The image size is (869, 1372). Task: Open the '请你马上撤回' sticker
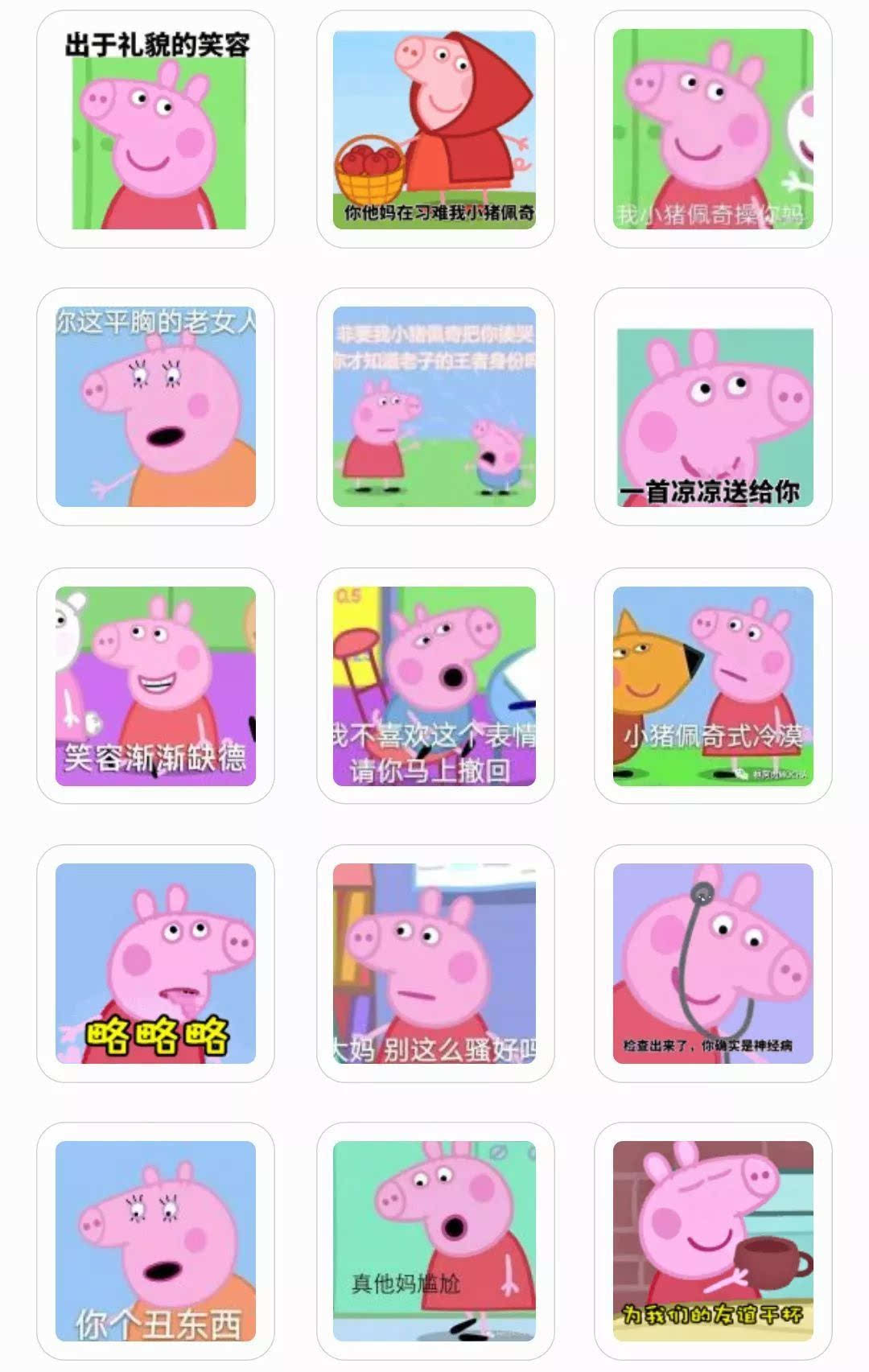434,686
